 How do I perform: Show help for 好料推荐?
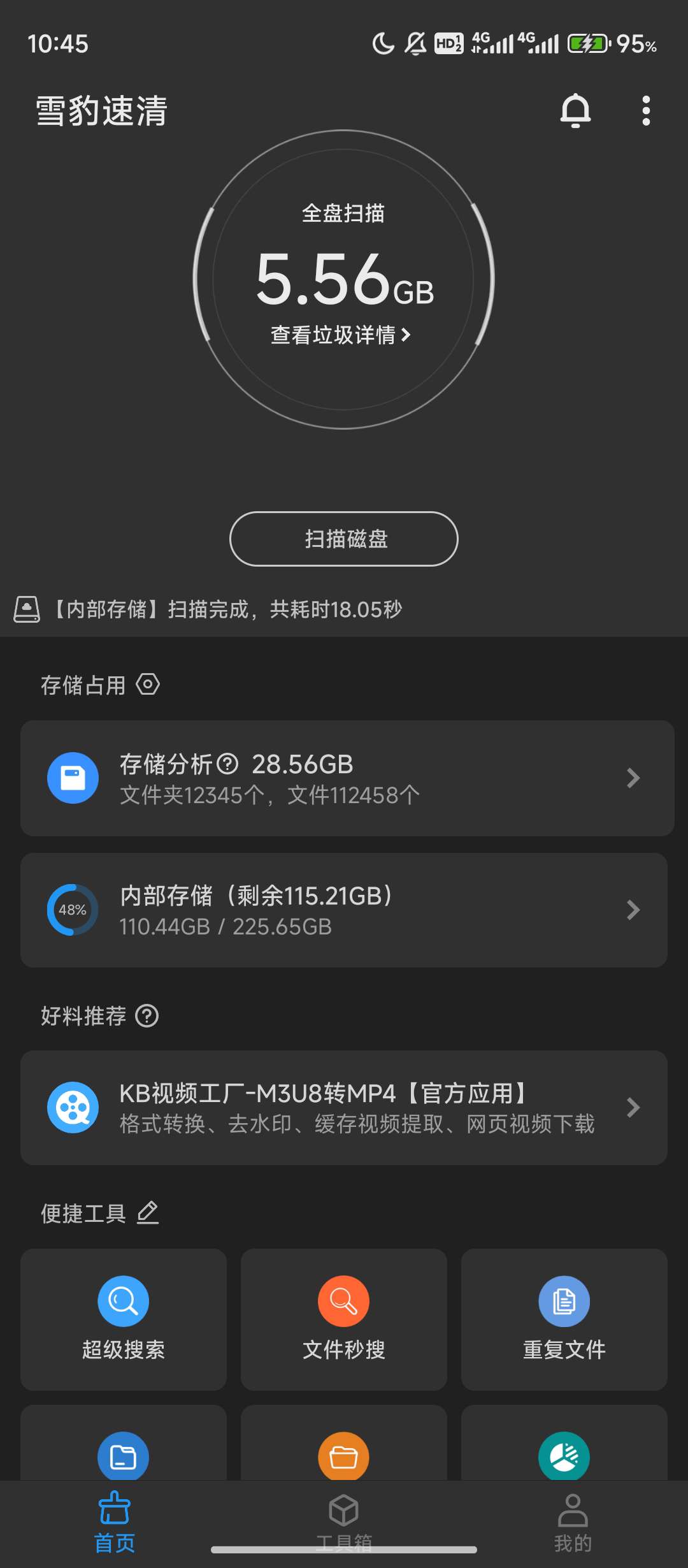pos(147,1015)
